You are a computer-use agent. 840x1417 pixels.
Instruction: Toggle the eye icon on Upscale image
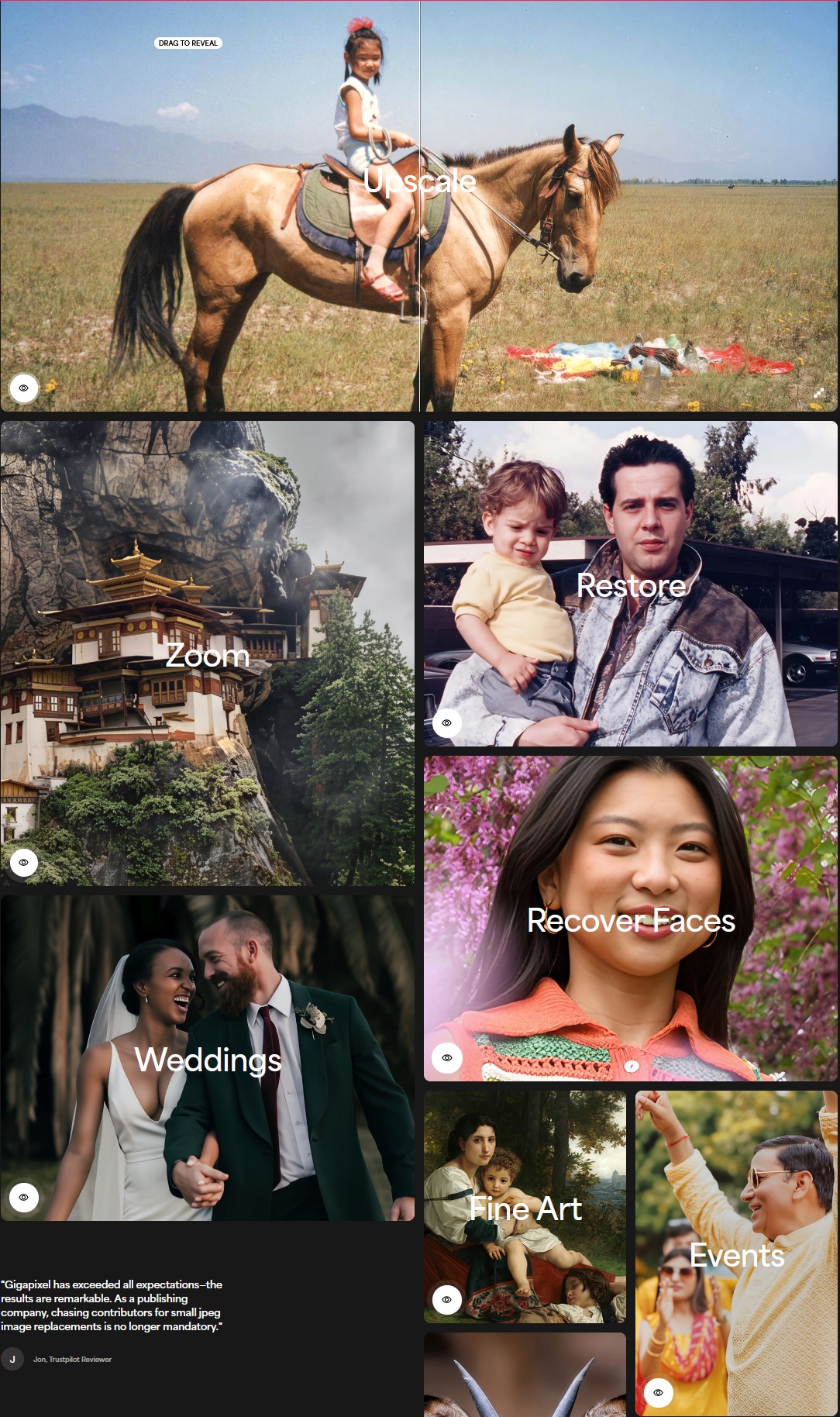(24, 388)
